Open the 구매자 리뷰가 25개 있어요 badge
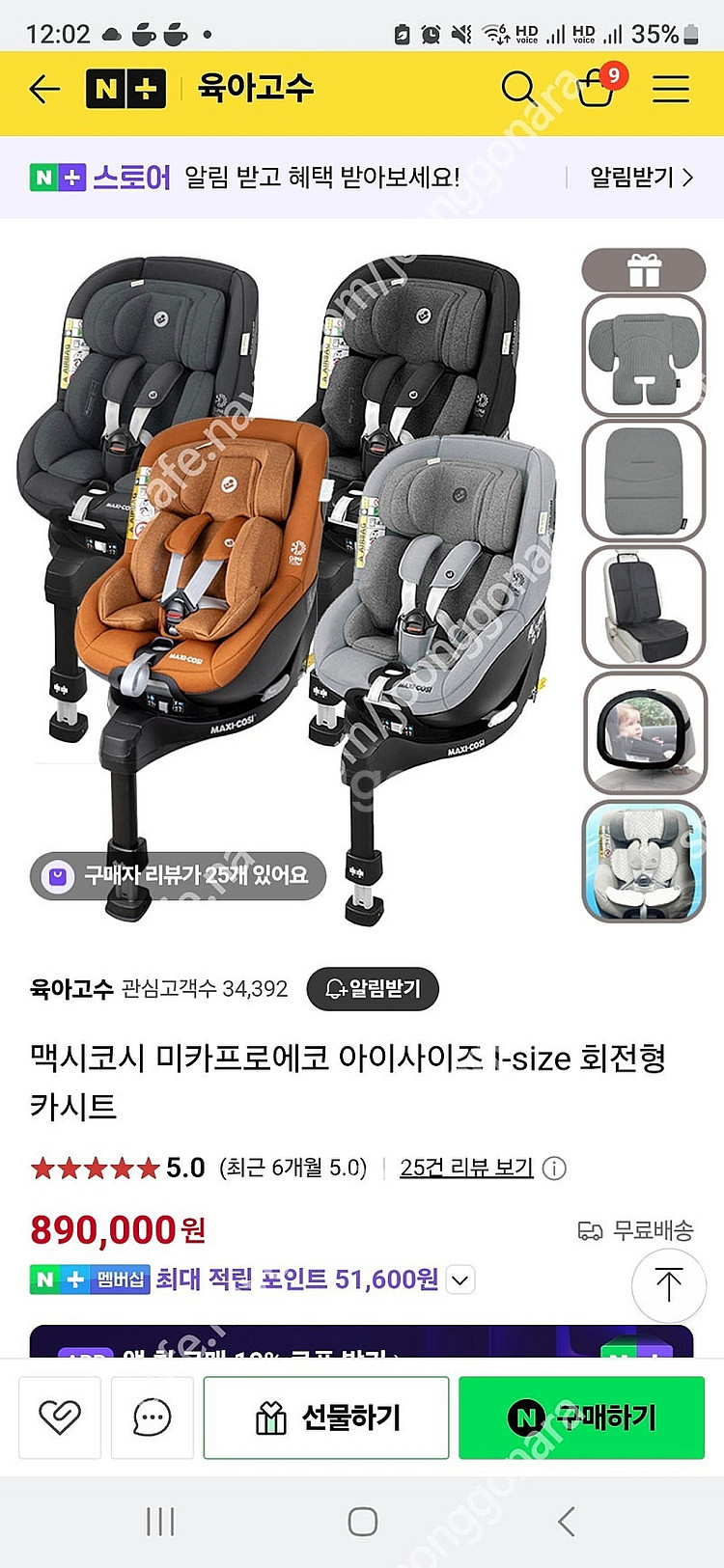The image size is (724, 1568). tap(178, 876)
